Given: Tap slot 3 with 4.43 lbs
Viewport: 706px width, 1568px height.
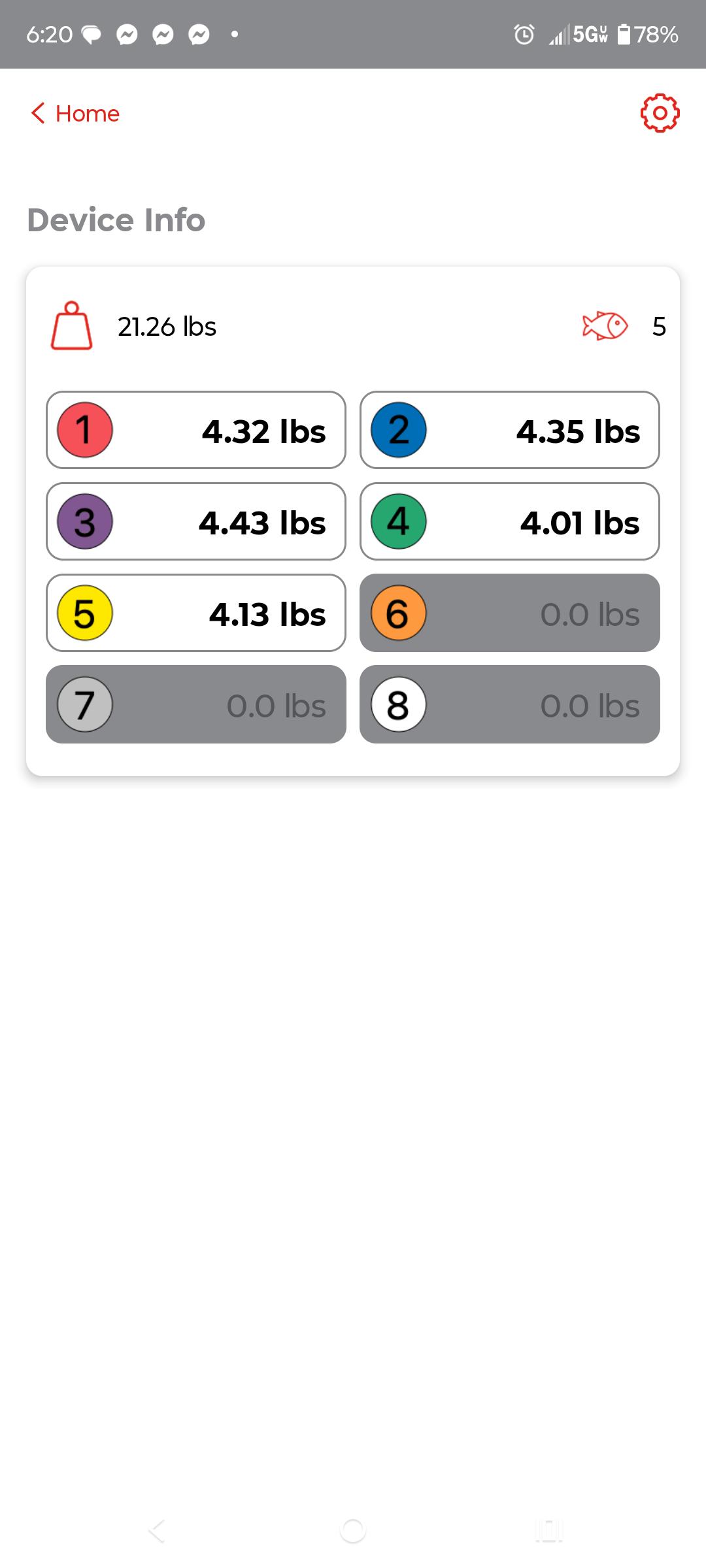Looking at the screenshot, I should click(x=196, y=522).
